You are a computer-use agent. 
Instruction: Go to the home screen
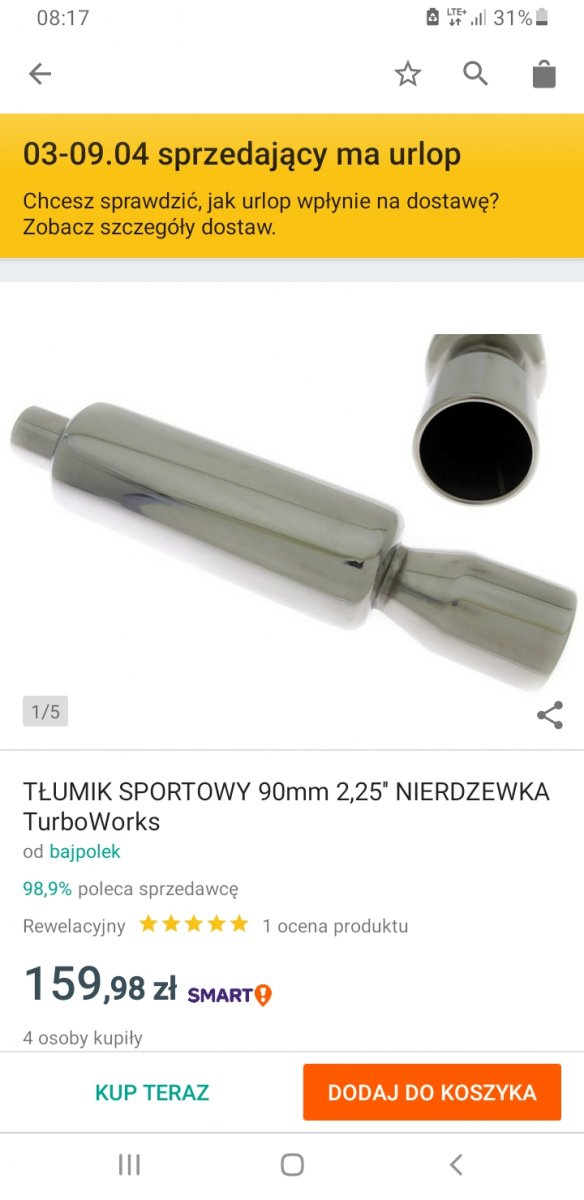(x=292, y=1164)
